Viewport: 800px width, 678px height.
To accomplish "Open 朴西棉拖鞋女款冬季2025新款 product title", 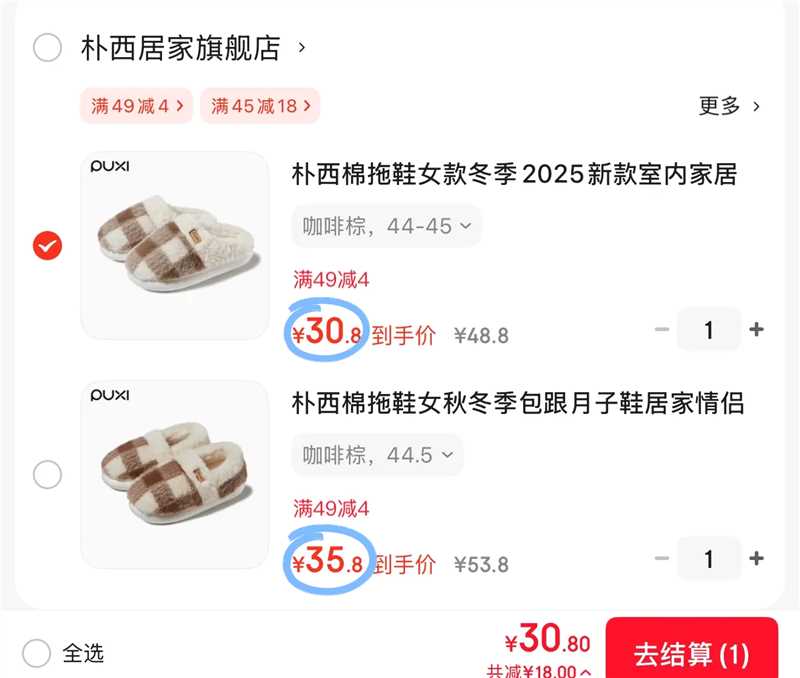I will 514,175.
